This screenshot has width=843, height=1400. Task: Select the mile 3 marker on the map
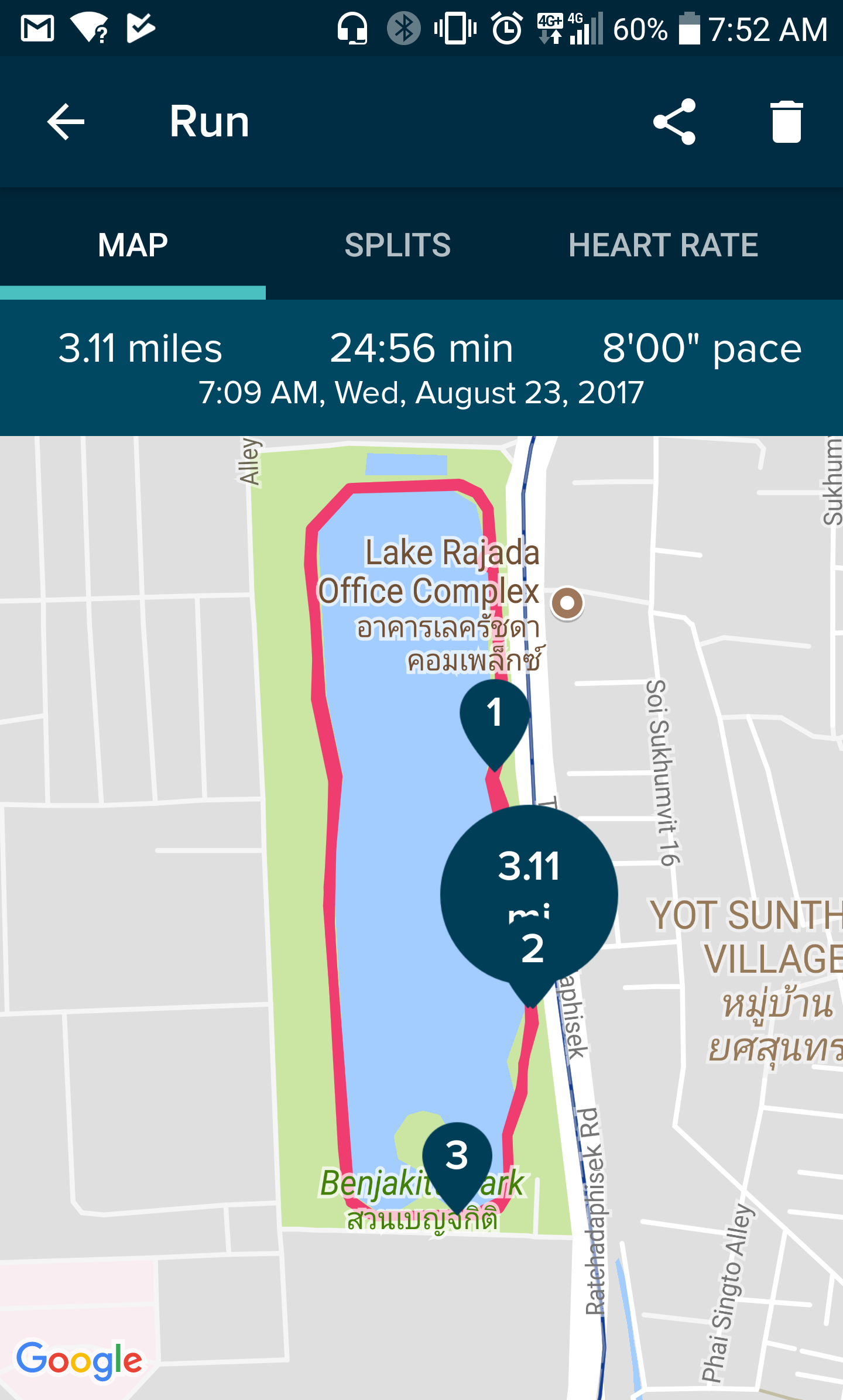(x=457, y=1158)
